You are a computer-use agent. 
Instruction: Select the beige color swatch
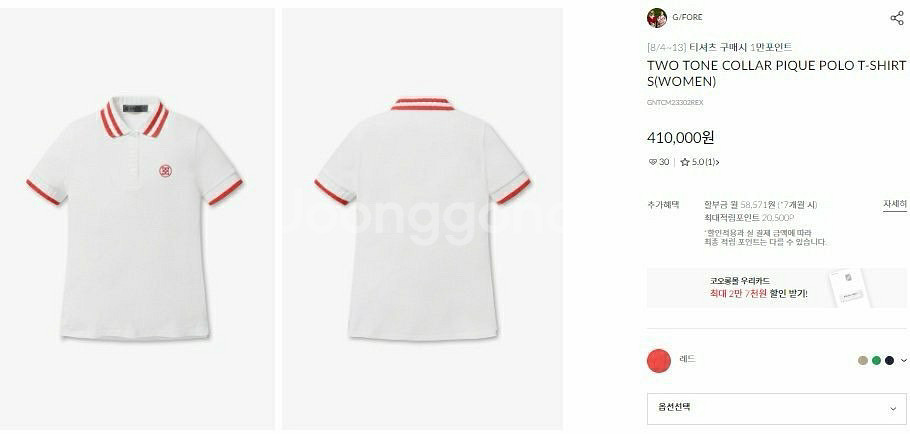(x=863, y=360)
